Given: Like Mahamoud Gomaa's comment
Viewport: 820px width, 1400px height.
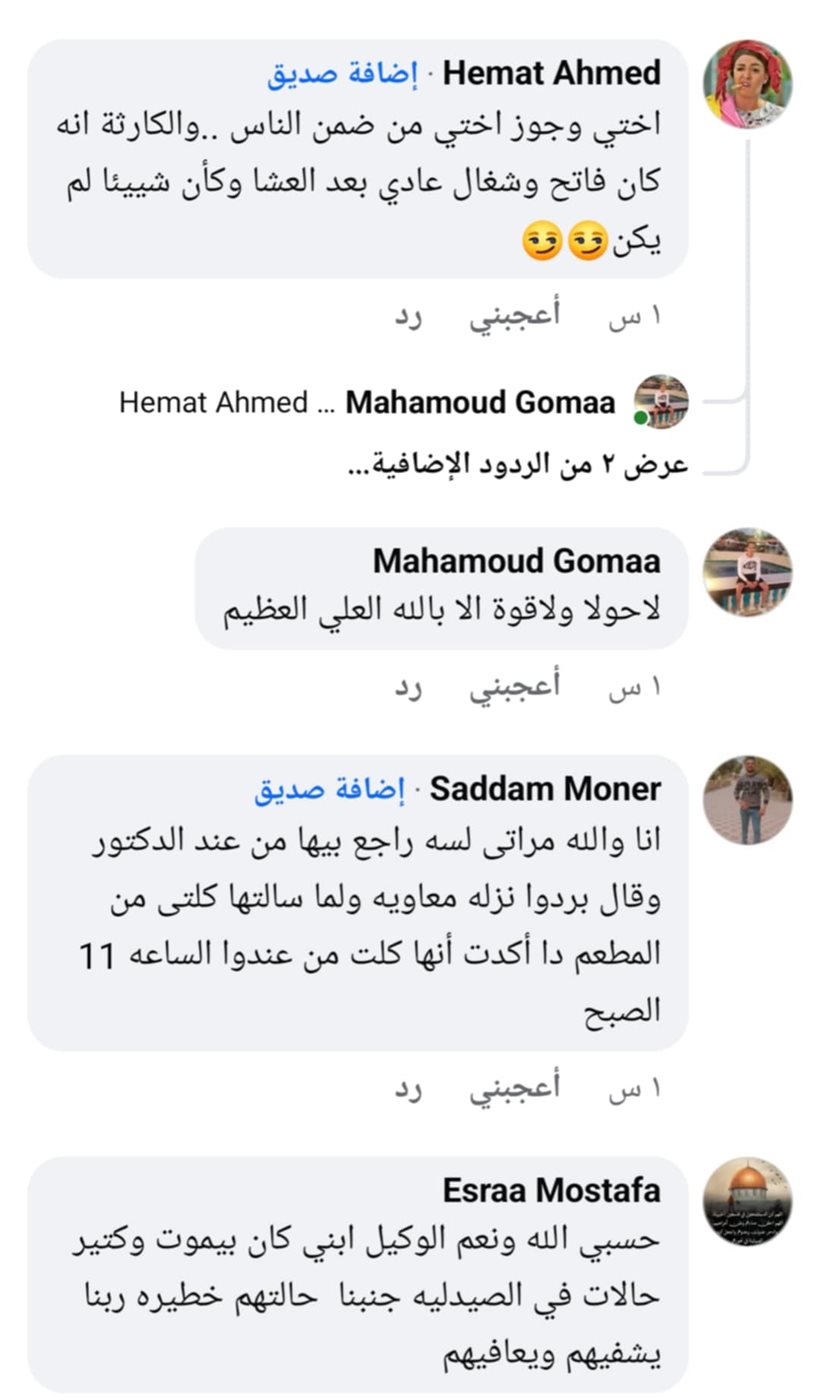Looking at the screenshot, I should click(x=515, y=688).
